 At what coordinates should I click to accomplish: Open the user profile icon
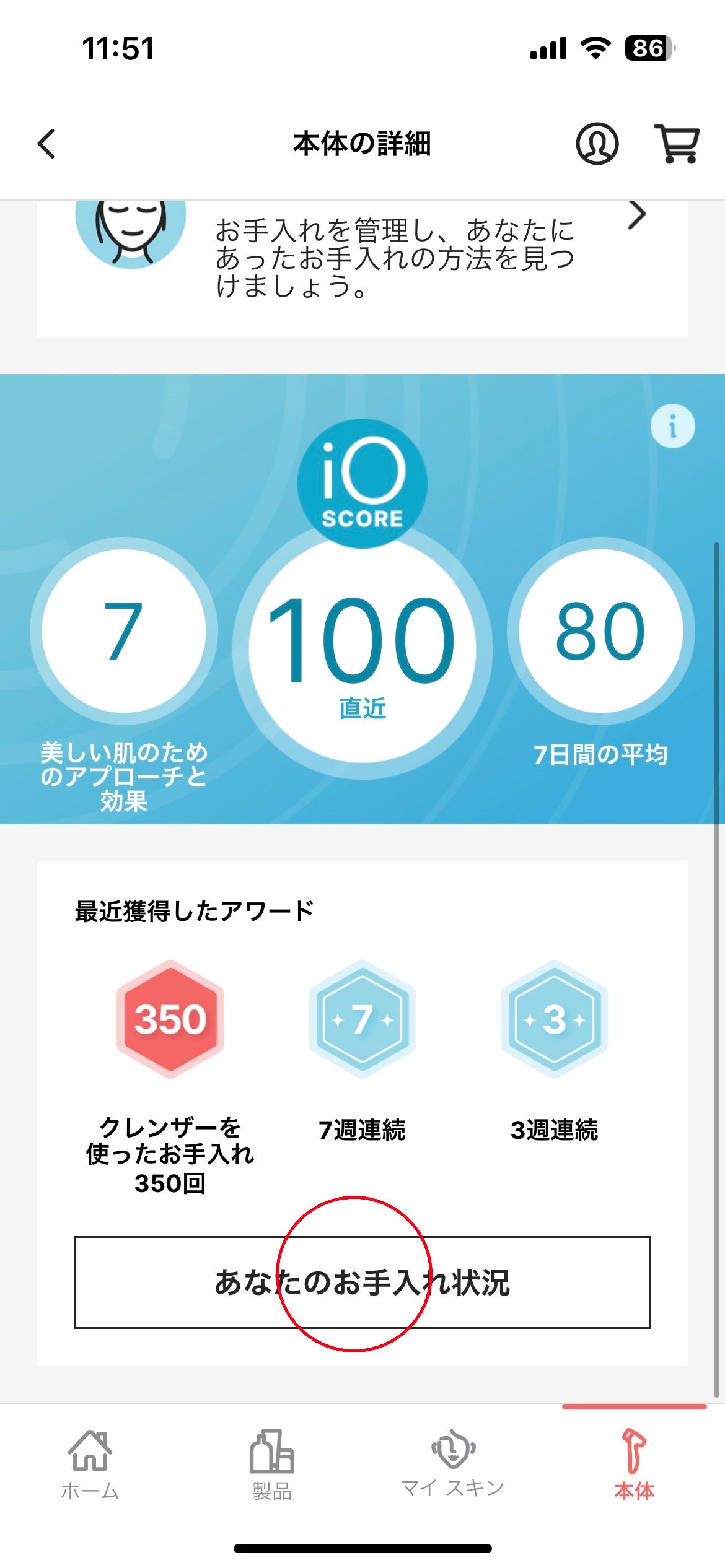click(x=597, y=144)
